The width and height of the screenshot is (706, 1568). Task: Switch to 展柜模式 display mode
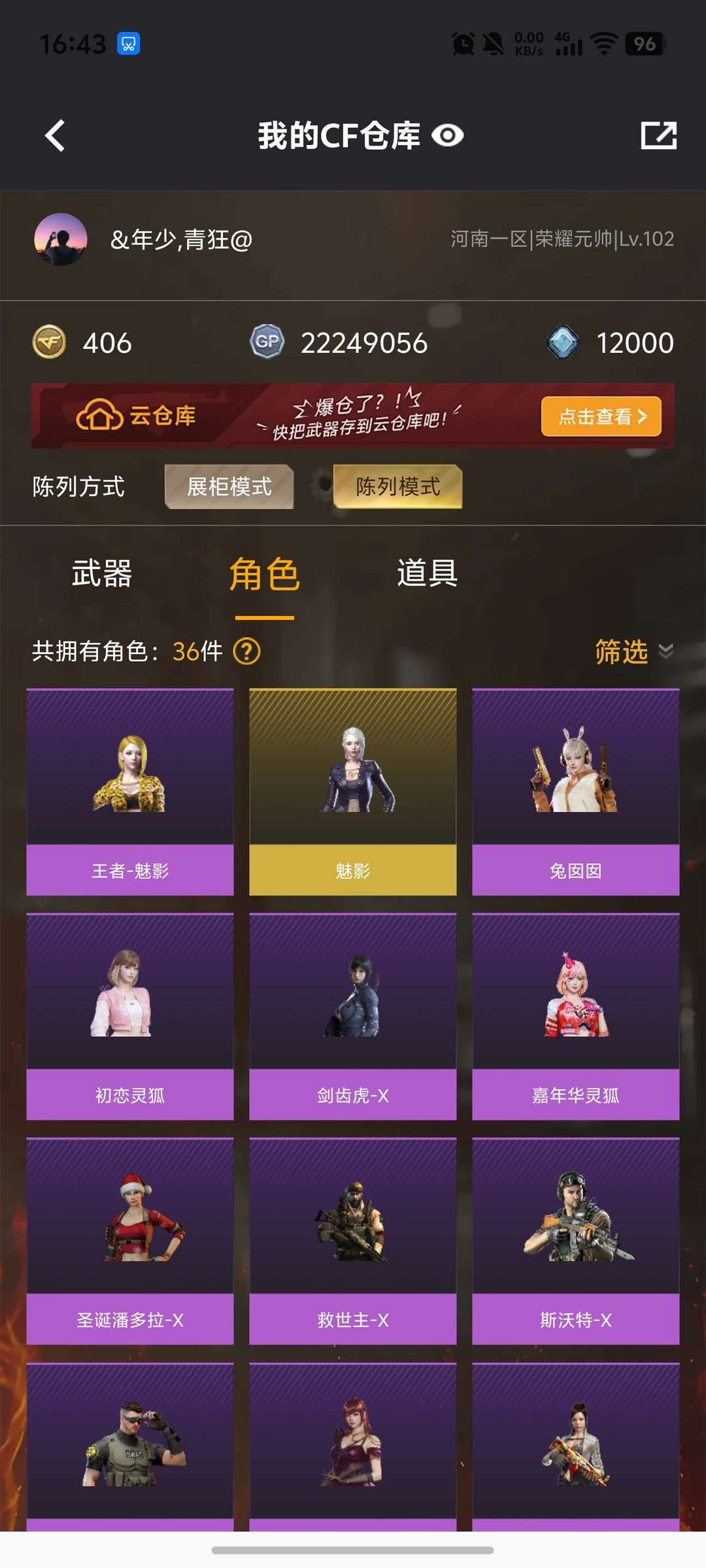click(x=229, y=487)
